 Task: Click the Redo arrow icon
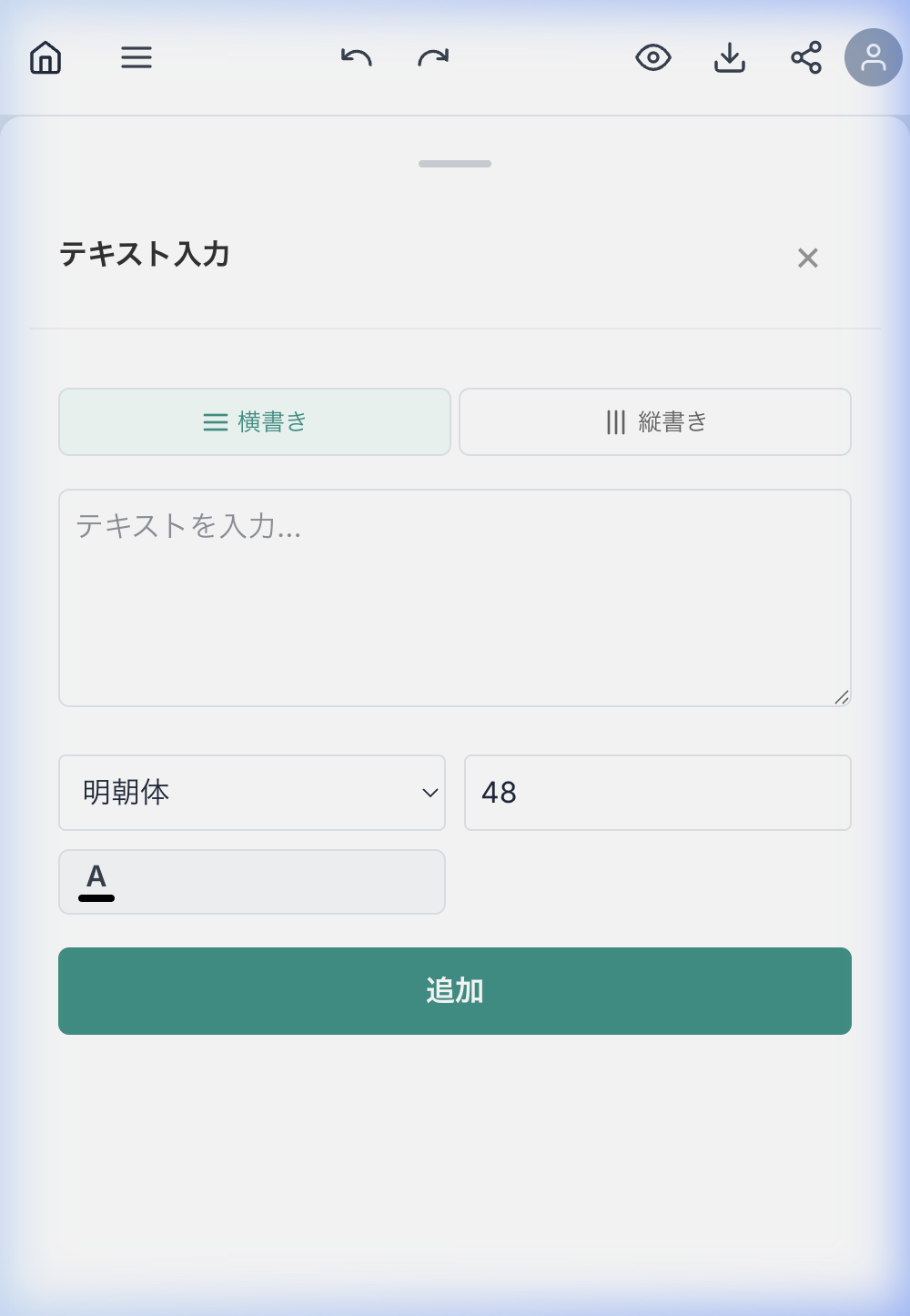pos(433,57)
